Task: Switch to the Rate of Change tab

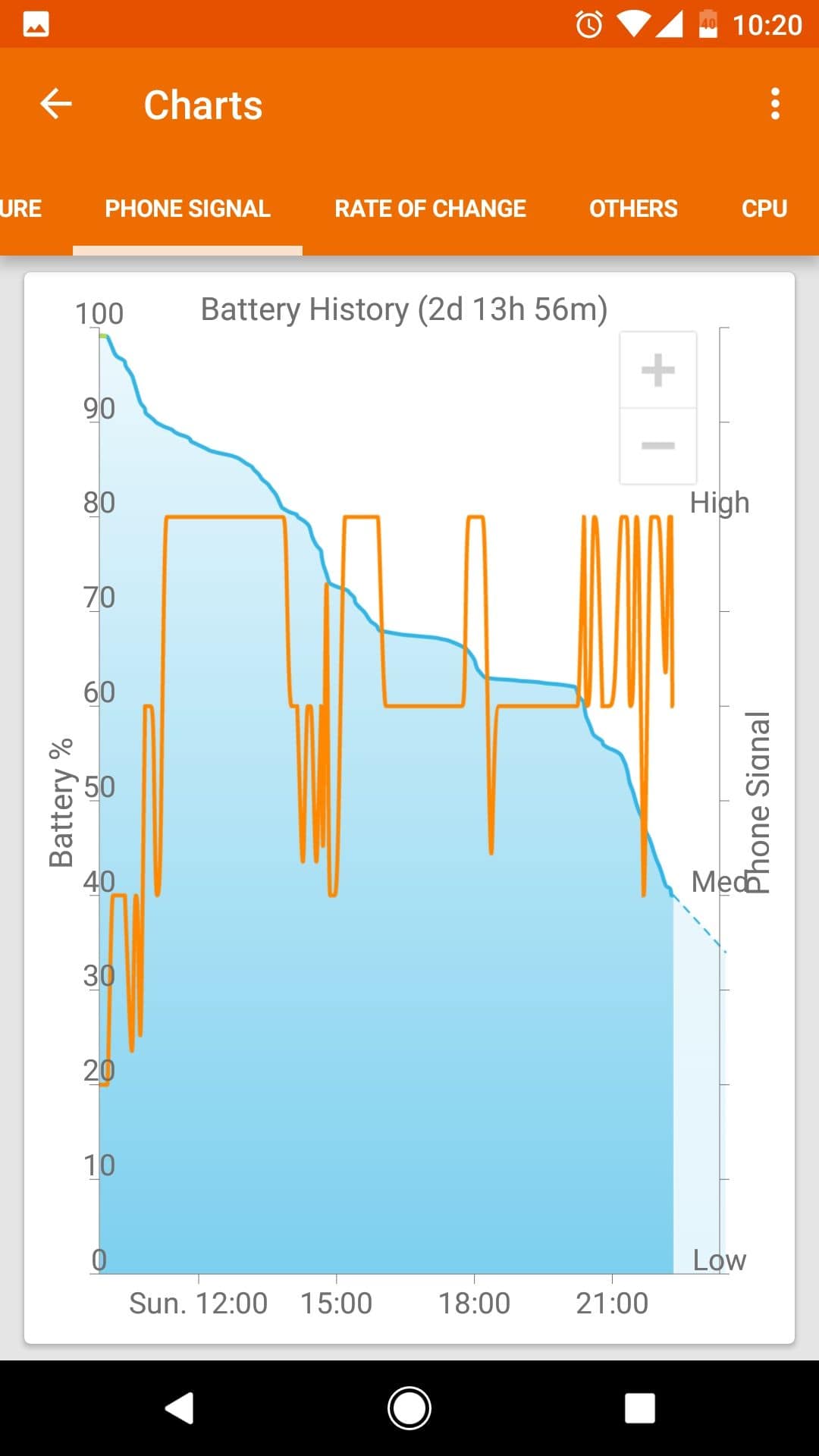Action: (430, 209)
